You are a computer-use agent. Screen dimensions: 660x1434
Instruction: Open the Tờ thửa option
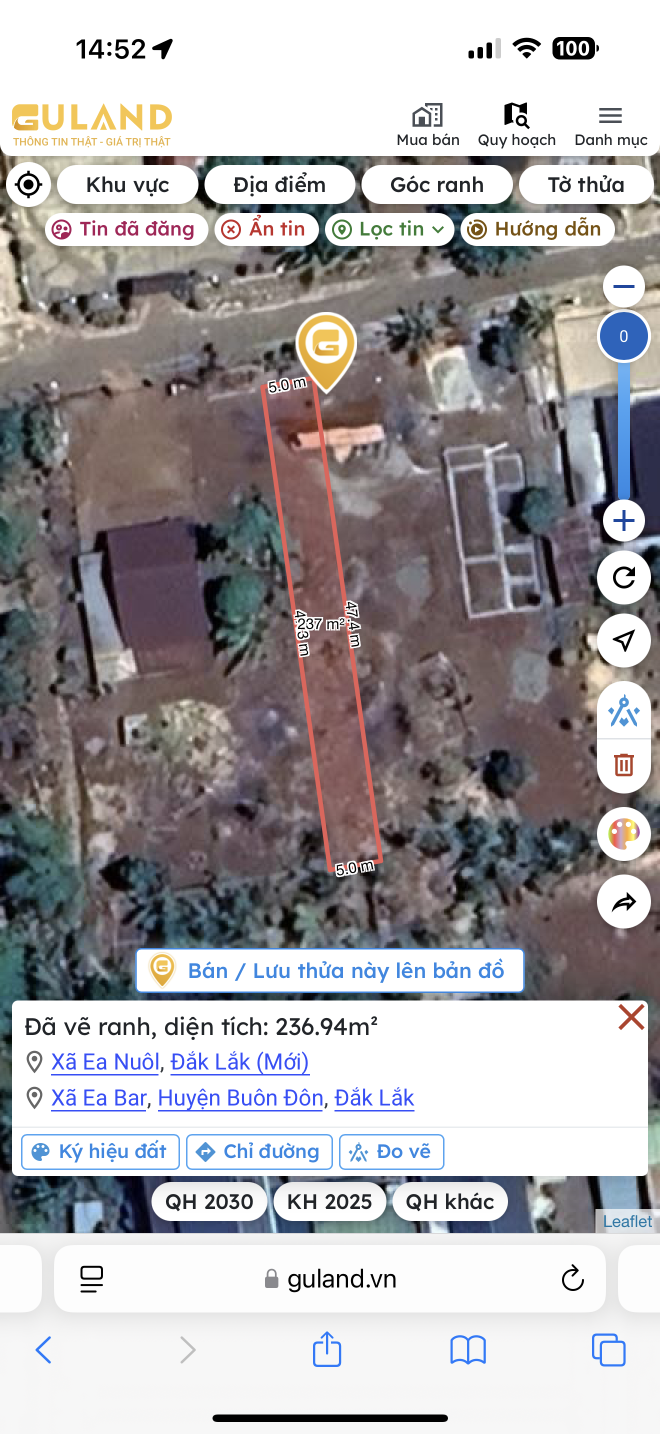585,185
